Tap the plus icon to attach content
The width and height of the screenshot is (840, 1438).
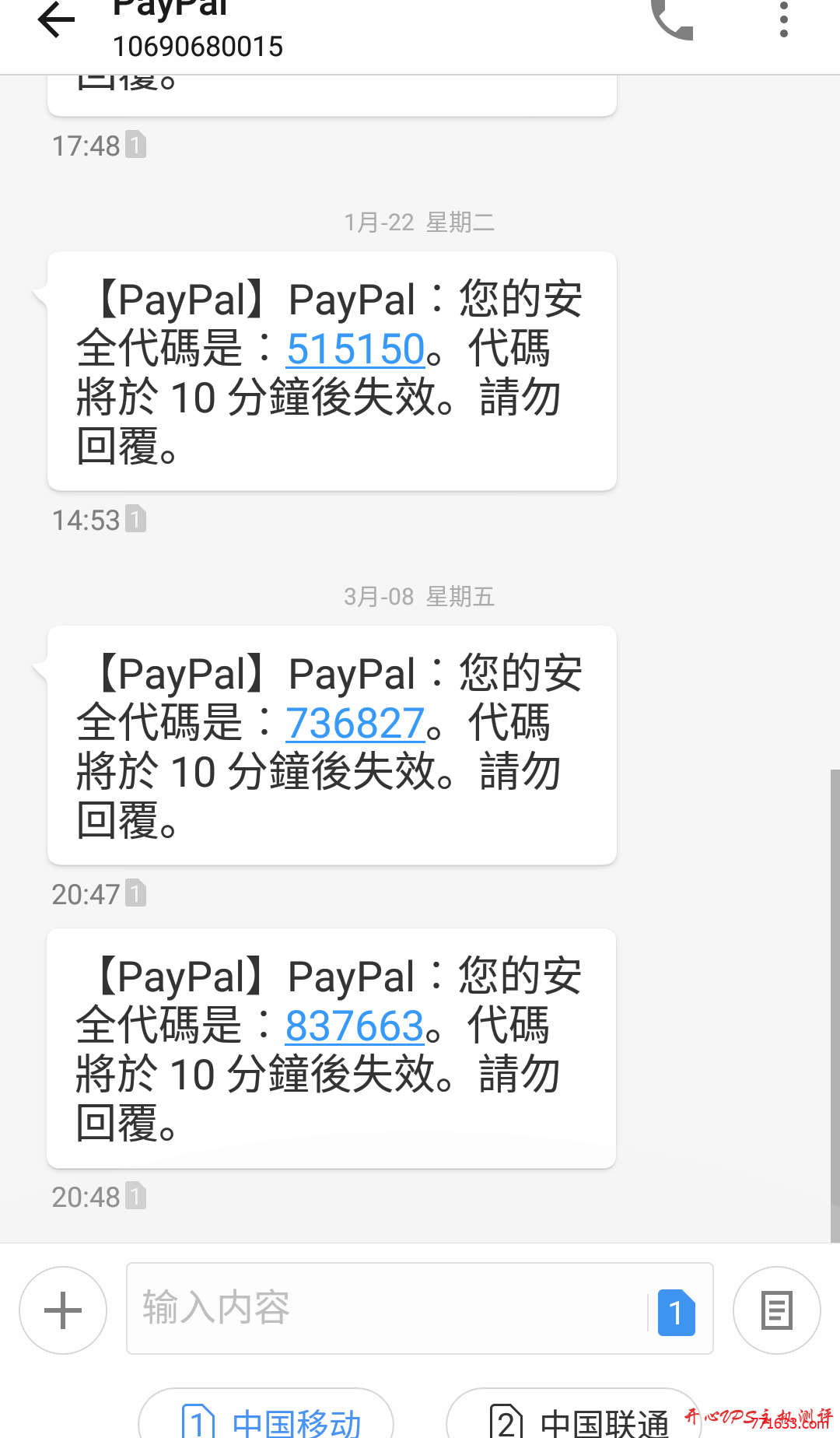pos(62,1310)
